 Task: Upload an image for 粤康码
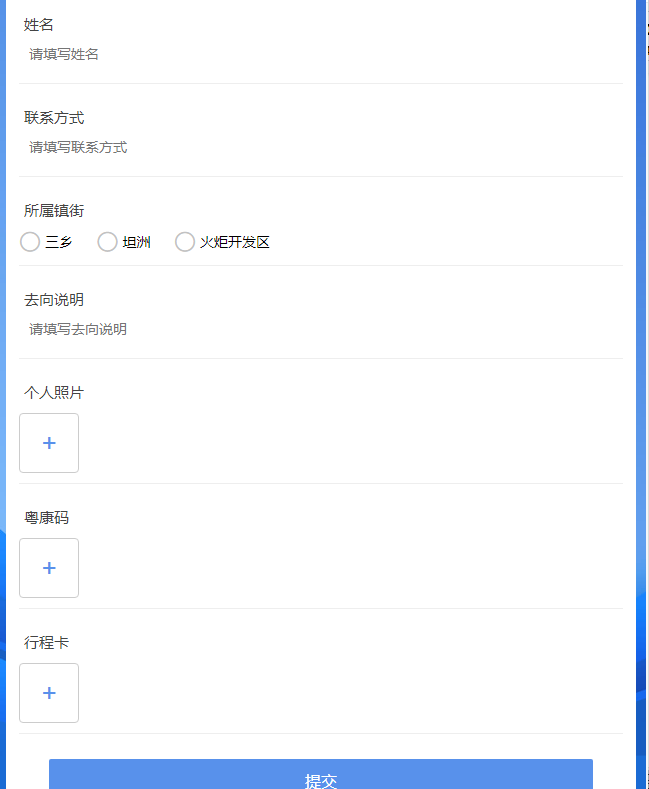tap(49, 568)
